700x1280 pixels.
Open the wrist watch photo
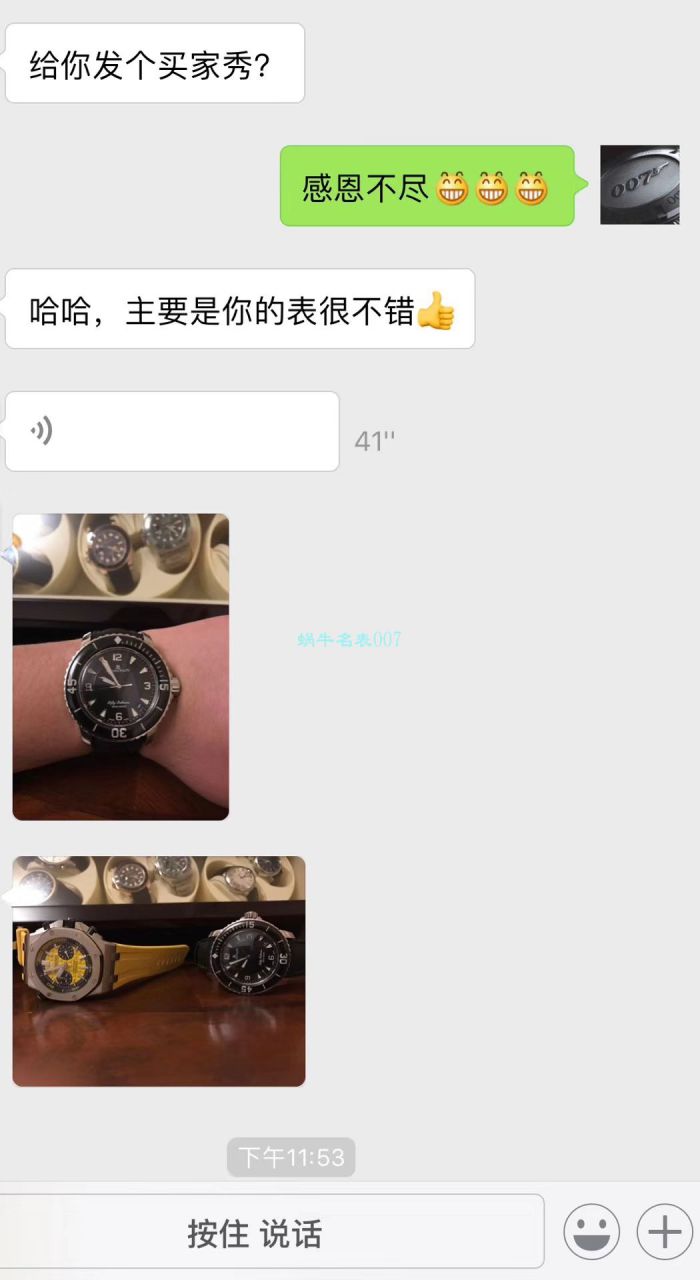tap(121, 667)
